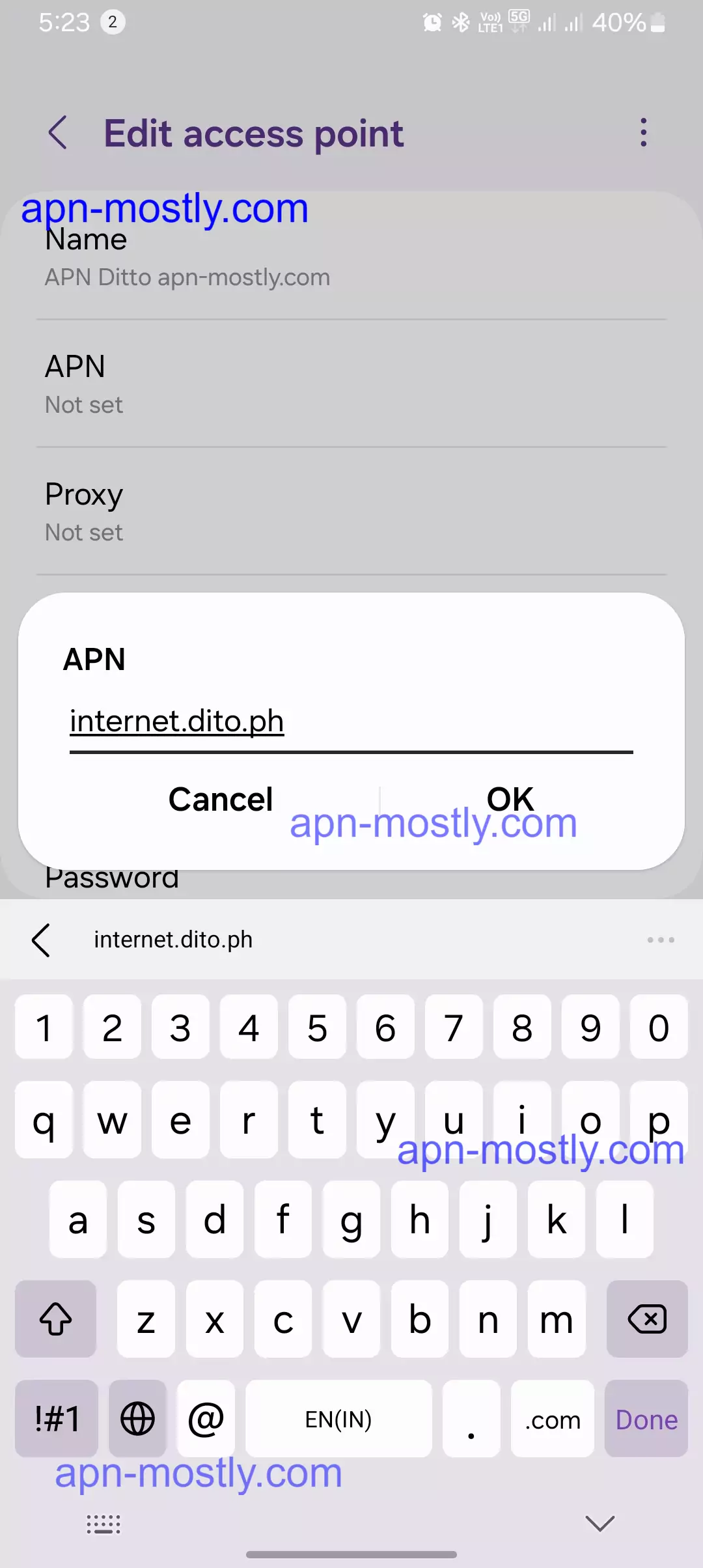Open keyboard toolbar three-dot options
Image resolution: width=703 pixels, height=1568 pixels.
(661, 940)
